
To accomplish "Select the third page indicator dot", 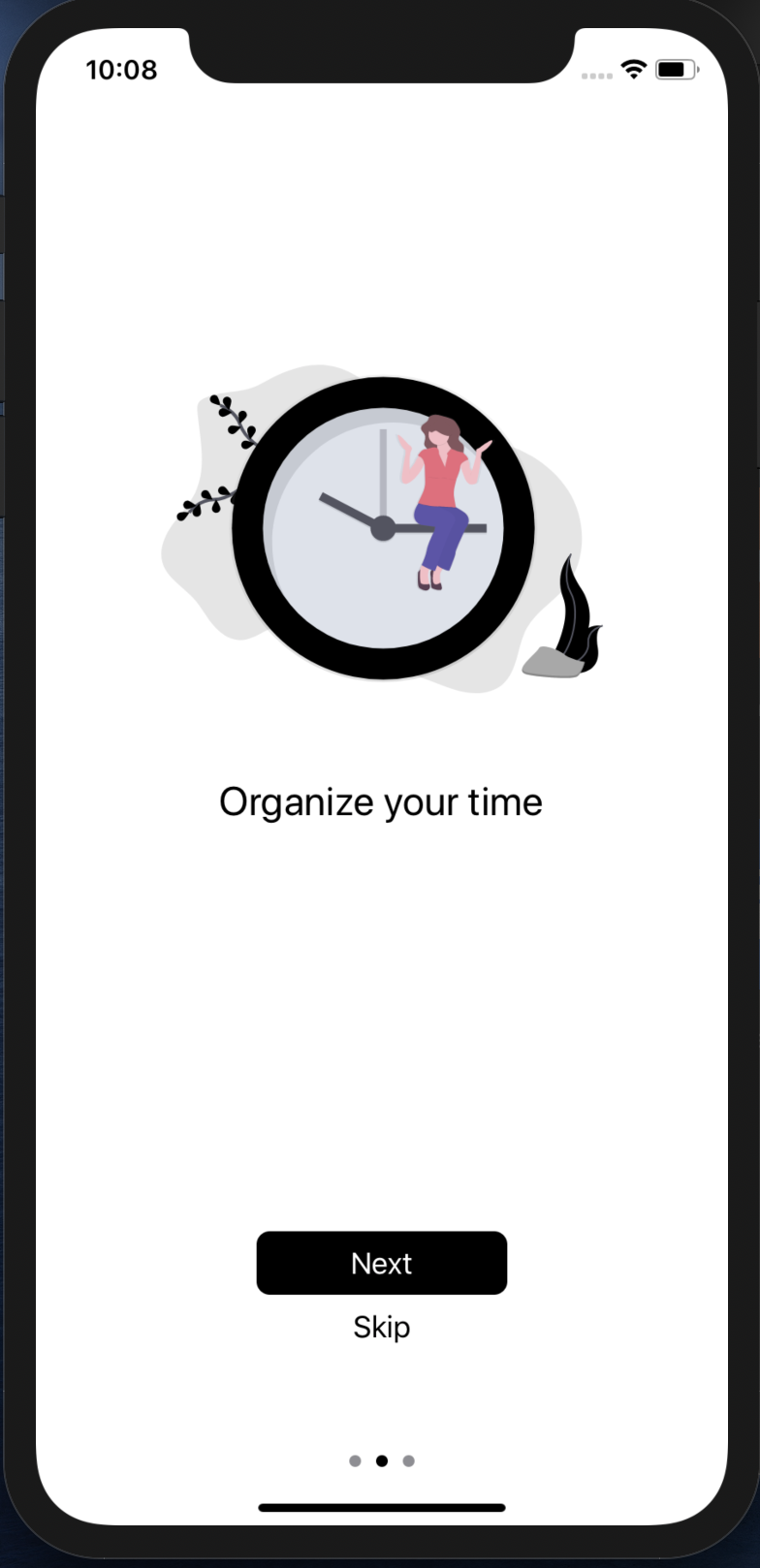I will point(407,1460).
